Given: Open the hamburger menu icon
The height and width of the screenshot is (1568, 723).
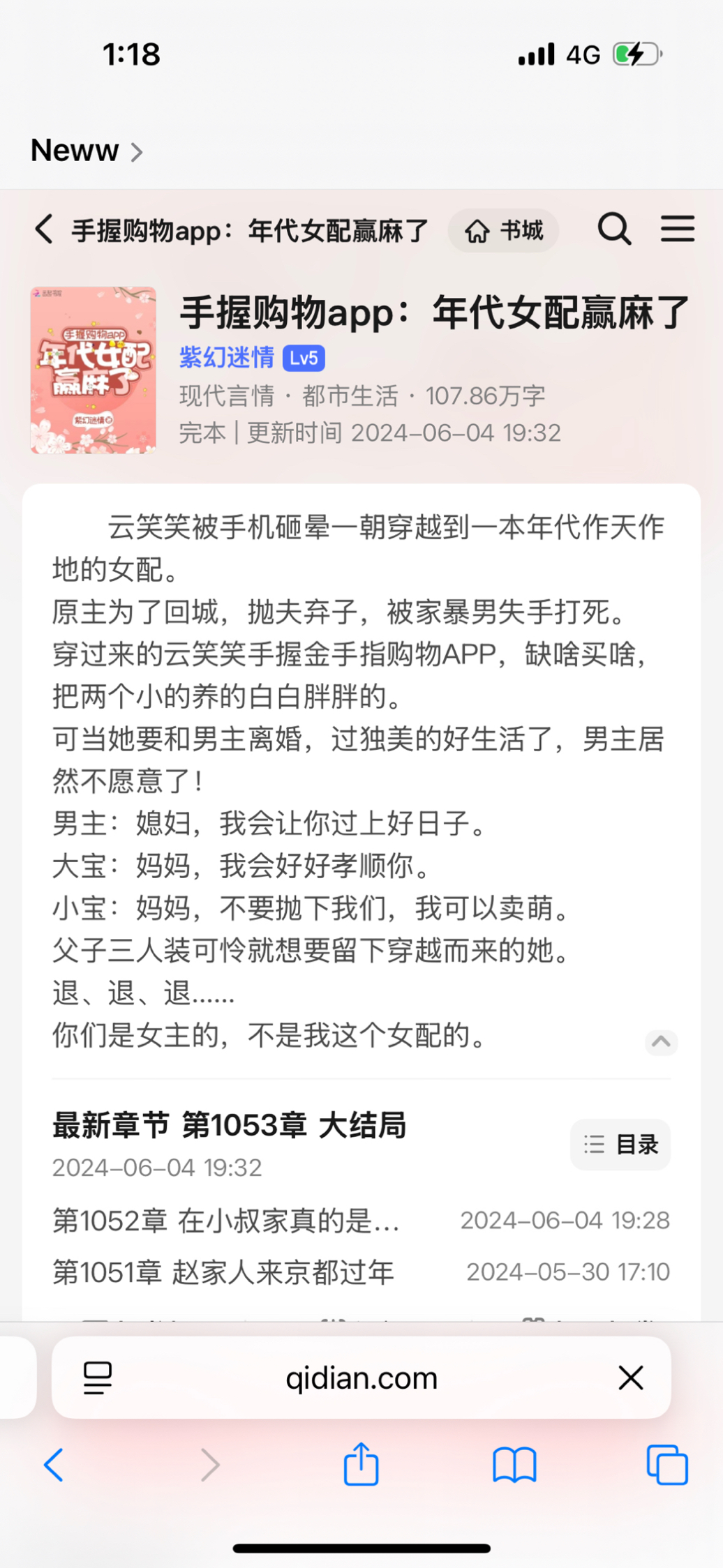Looking at the screenshot, I should (677, 229).
